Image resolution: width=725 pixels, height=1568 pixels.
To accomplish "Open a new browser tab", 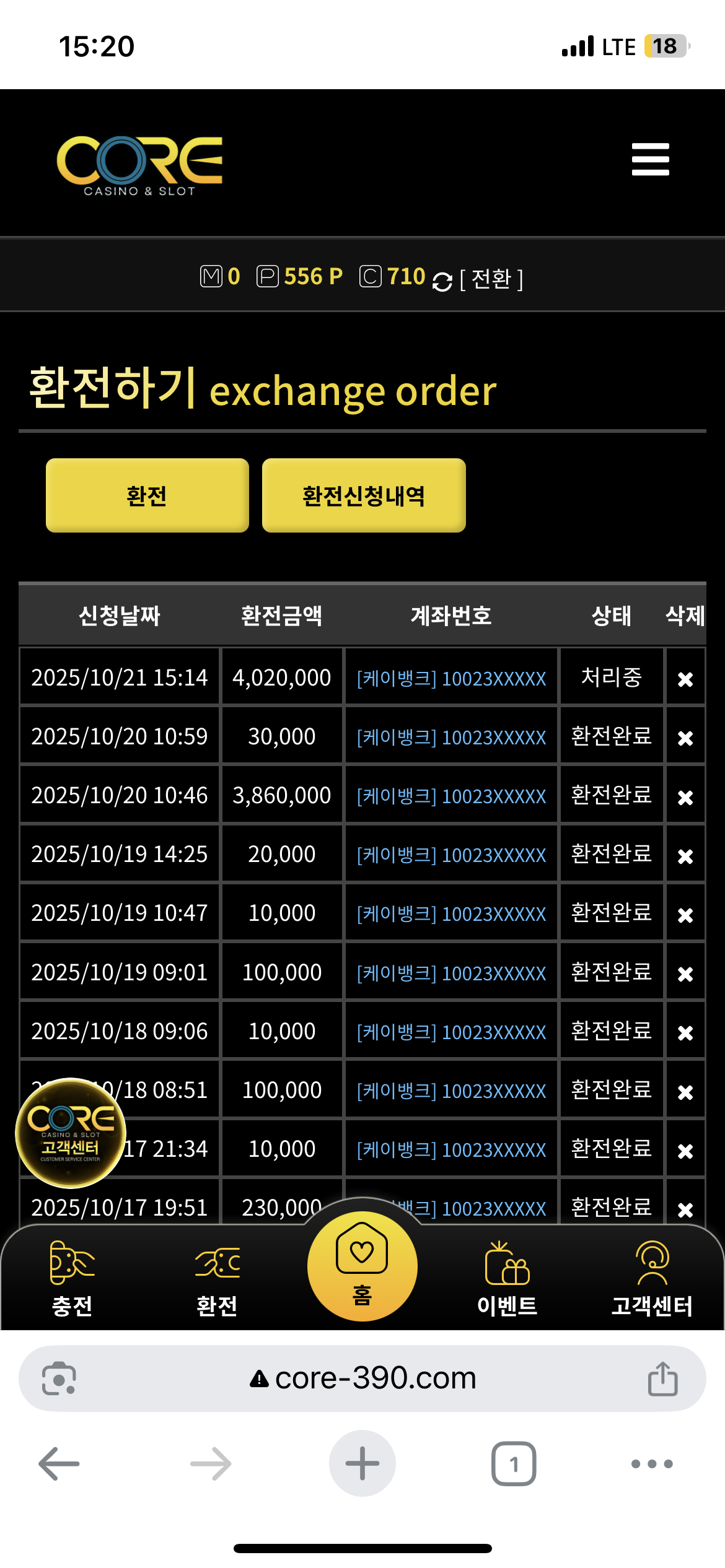I will 362,1464.
